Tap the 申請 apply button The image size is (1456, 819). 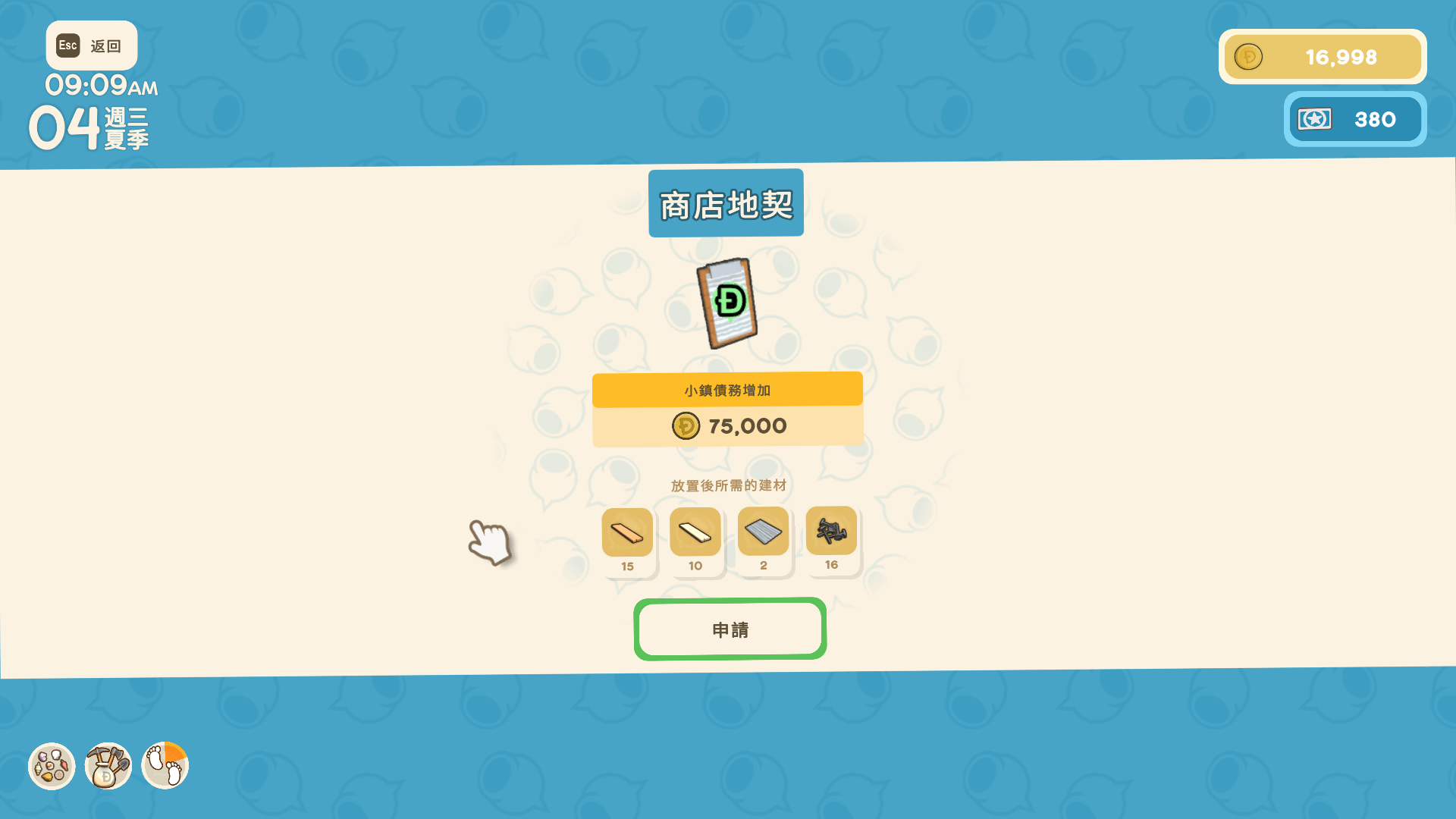[x=730, y=629]
